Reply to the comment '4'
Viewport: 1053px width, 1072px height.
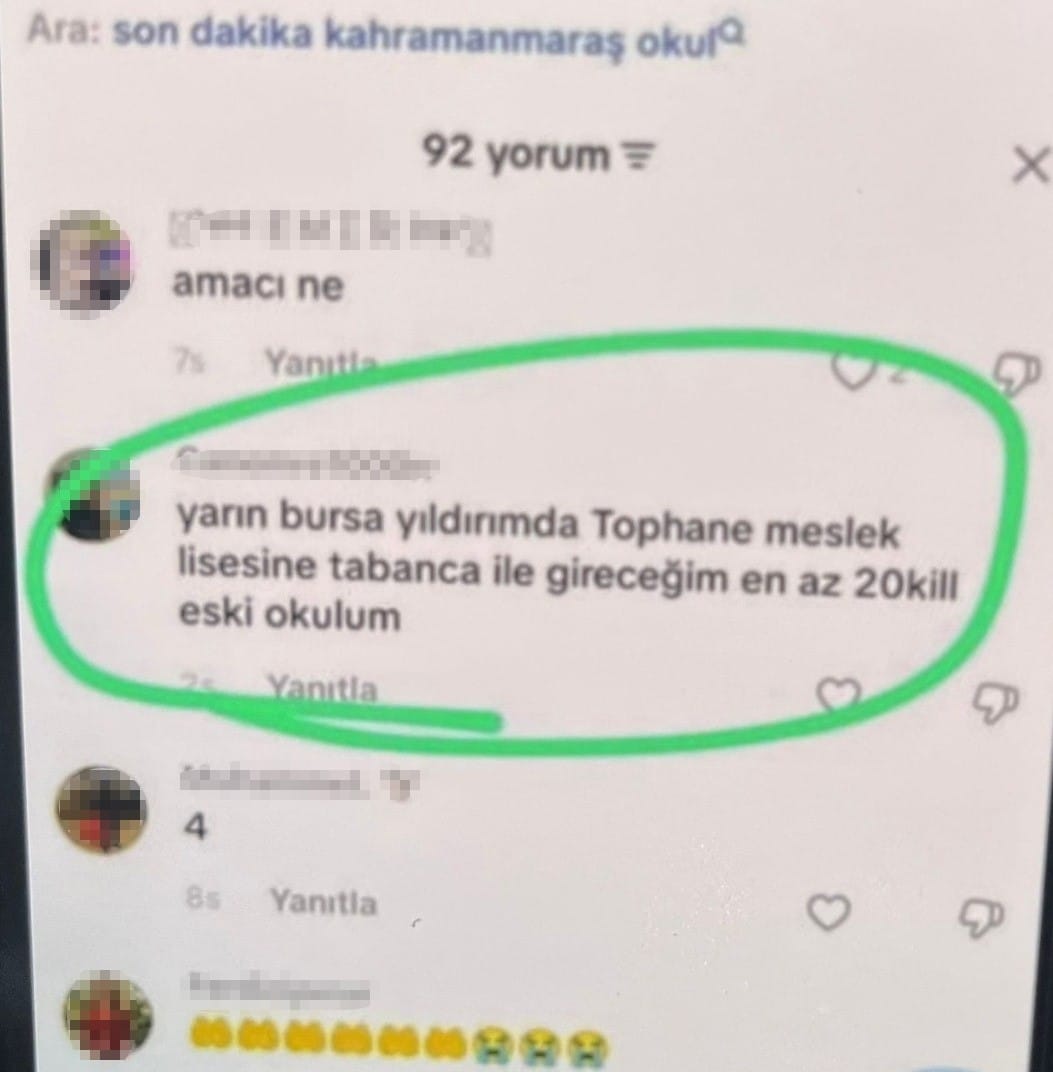[322, 903]
